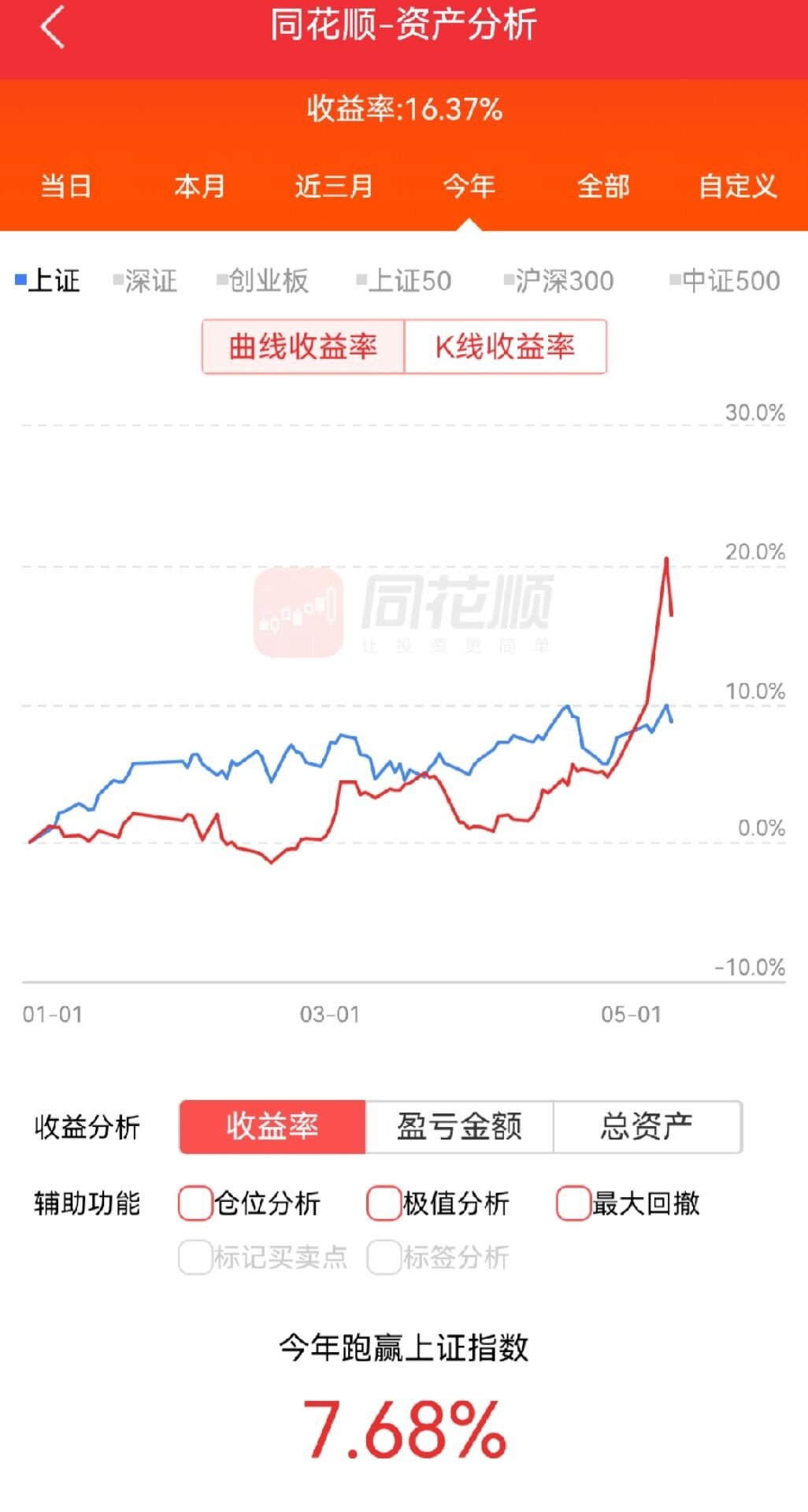Compare against the 创业板 index
808x1512 pixels.
pos(263,280)
